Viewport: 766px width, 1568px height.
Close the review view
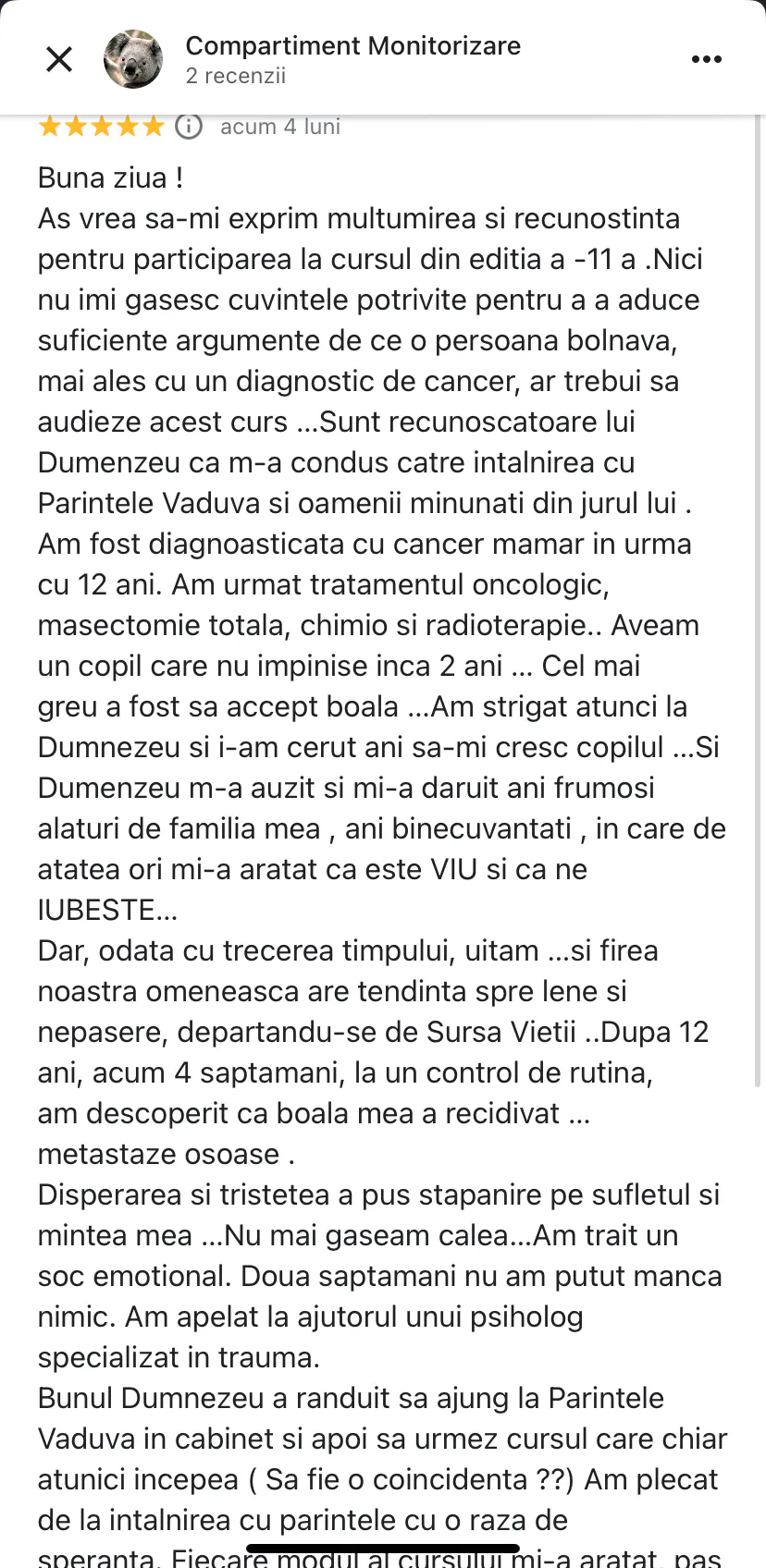coord(59,59)
